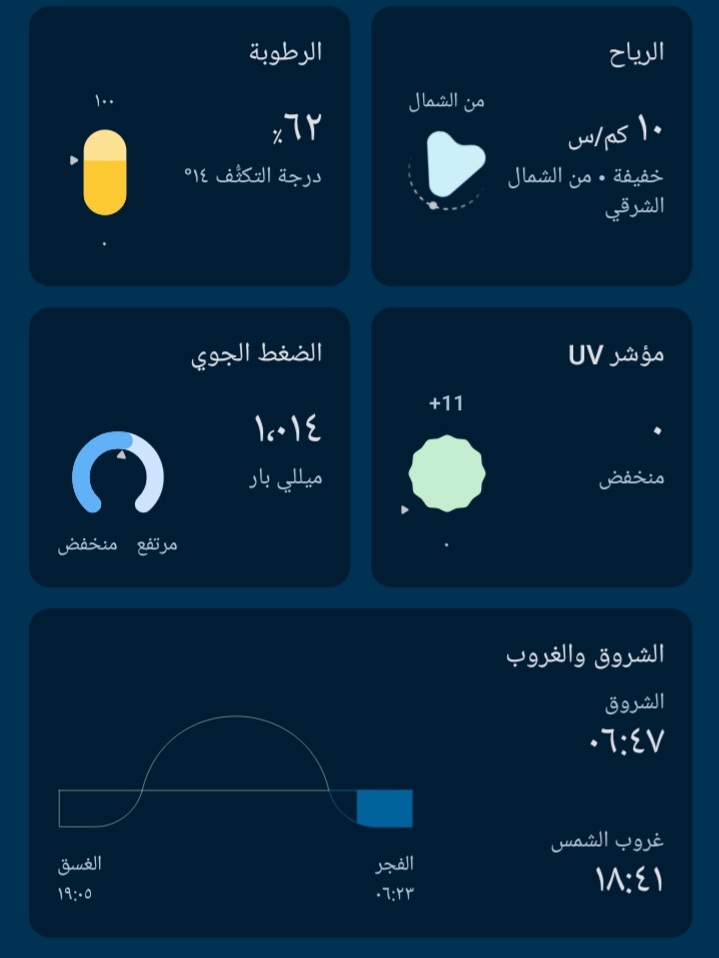The width and height of the screenshot is (719, 958).
Task: Open the الرياح wind details card
Action: (x=531, y=146)
